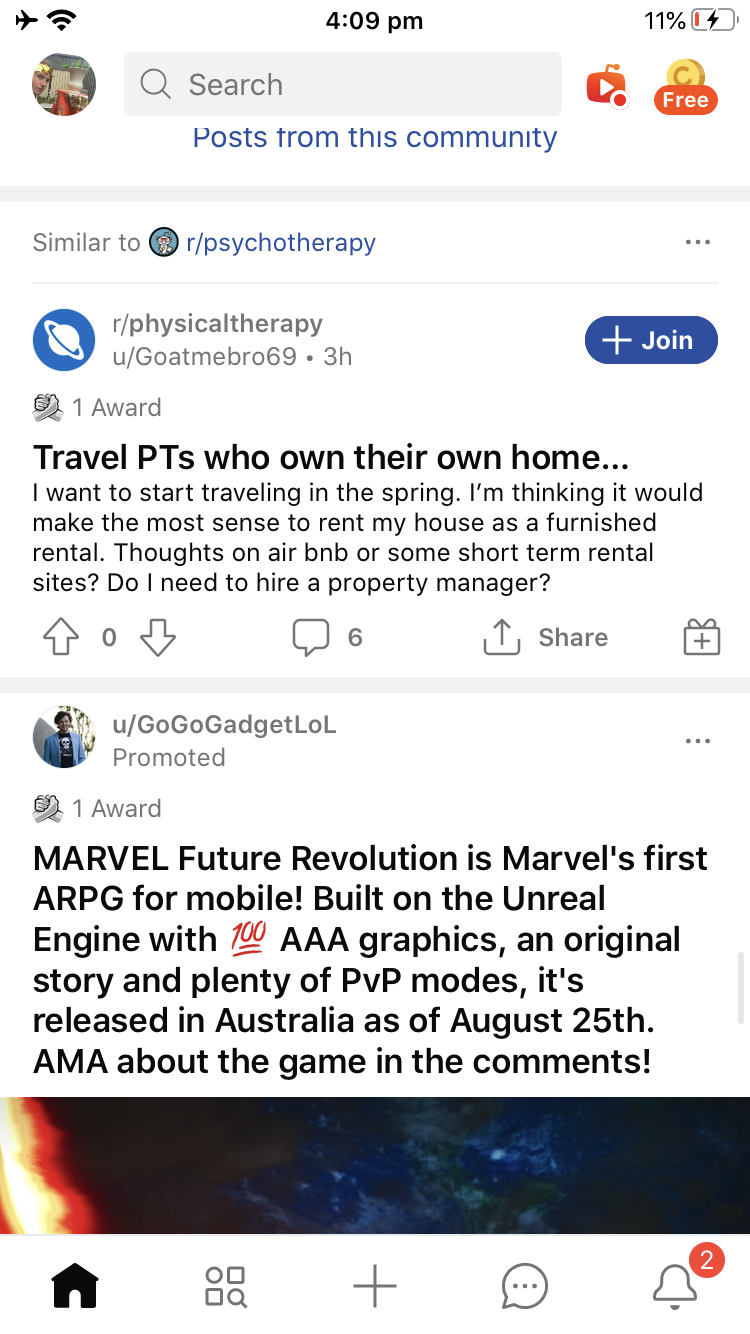Join the r/physicaltherapy community

point(651,340)
